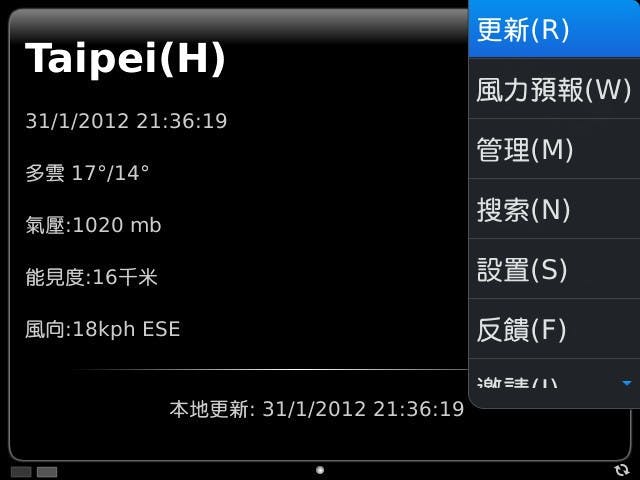
Task: Select 更新(R) to refresh the weather
Action: point(553,30)
